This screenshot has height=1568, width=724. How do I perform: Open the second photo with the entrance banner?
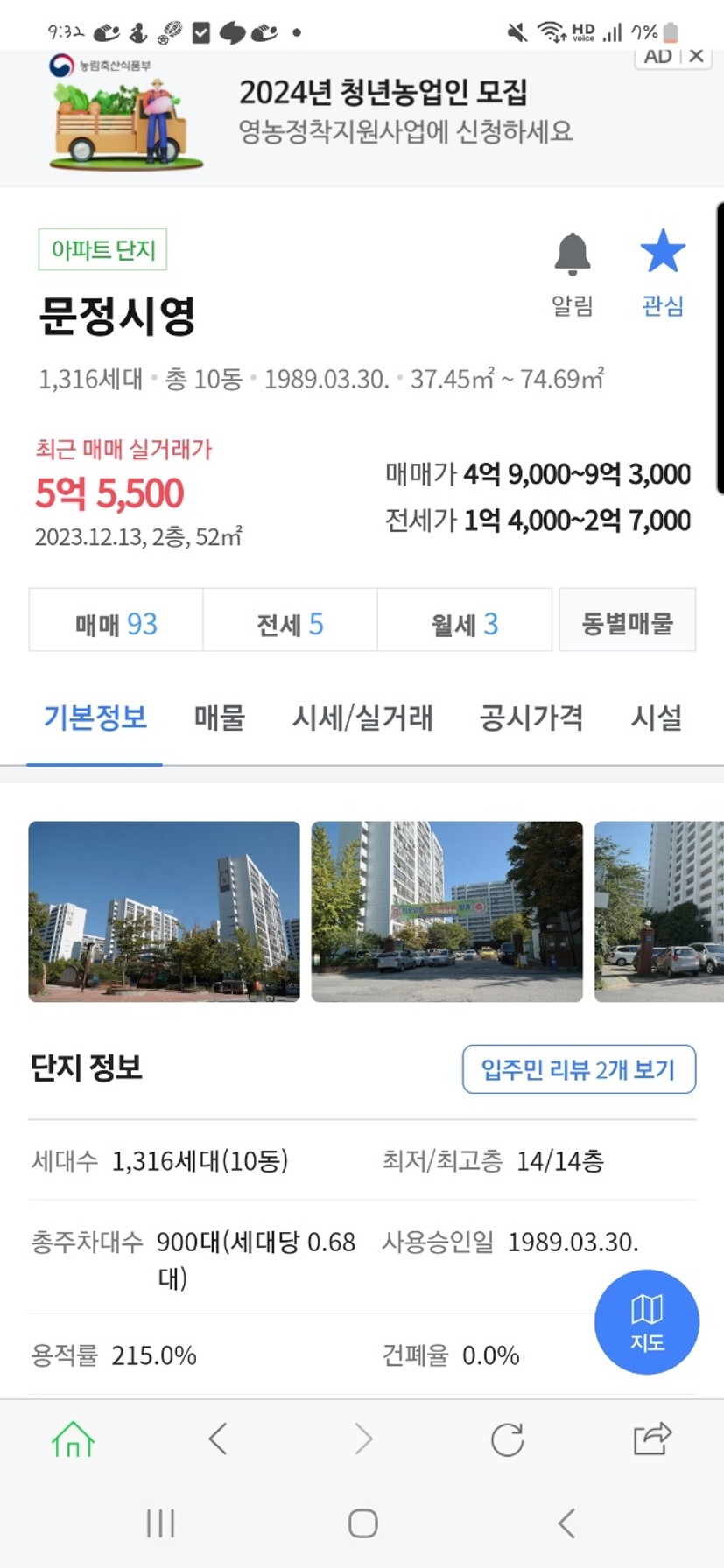(446, 912)
